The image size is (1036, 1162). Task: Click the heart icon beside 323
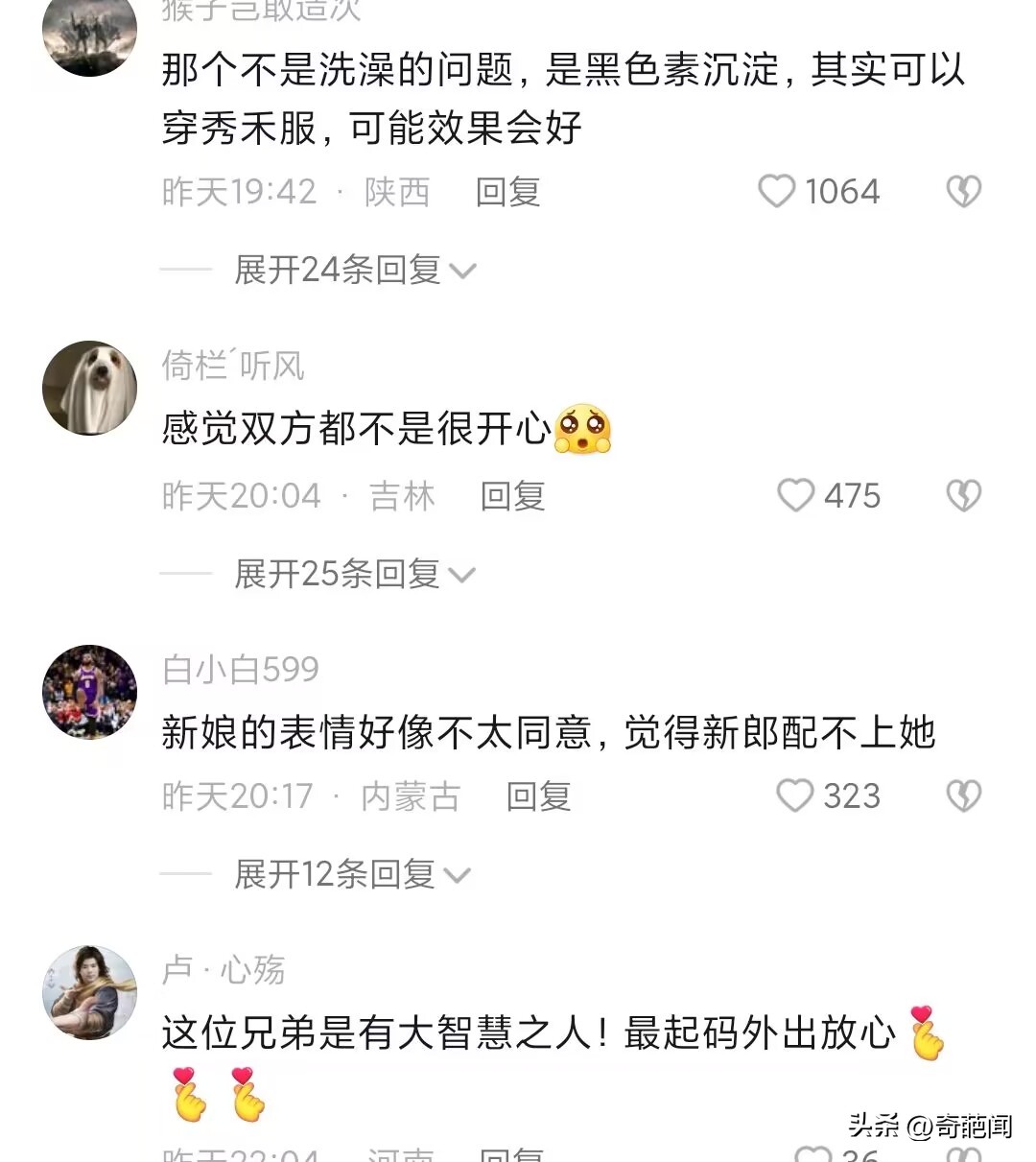(793, 795)
